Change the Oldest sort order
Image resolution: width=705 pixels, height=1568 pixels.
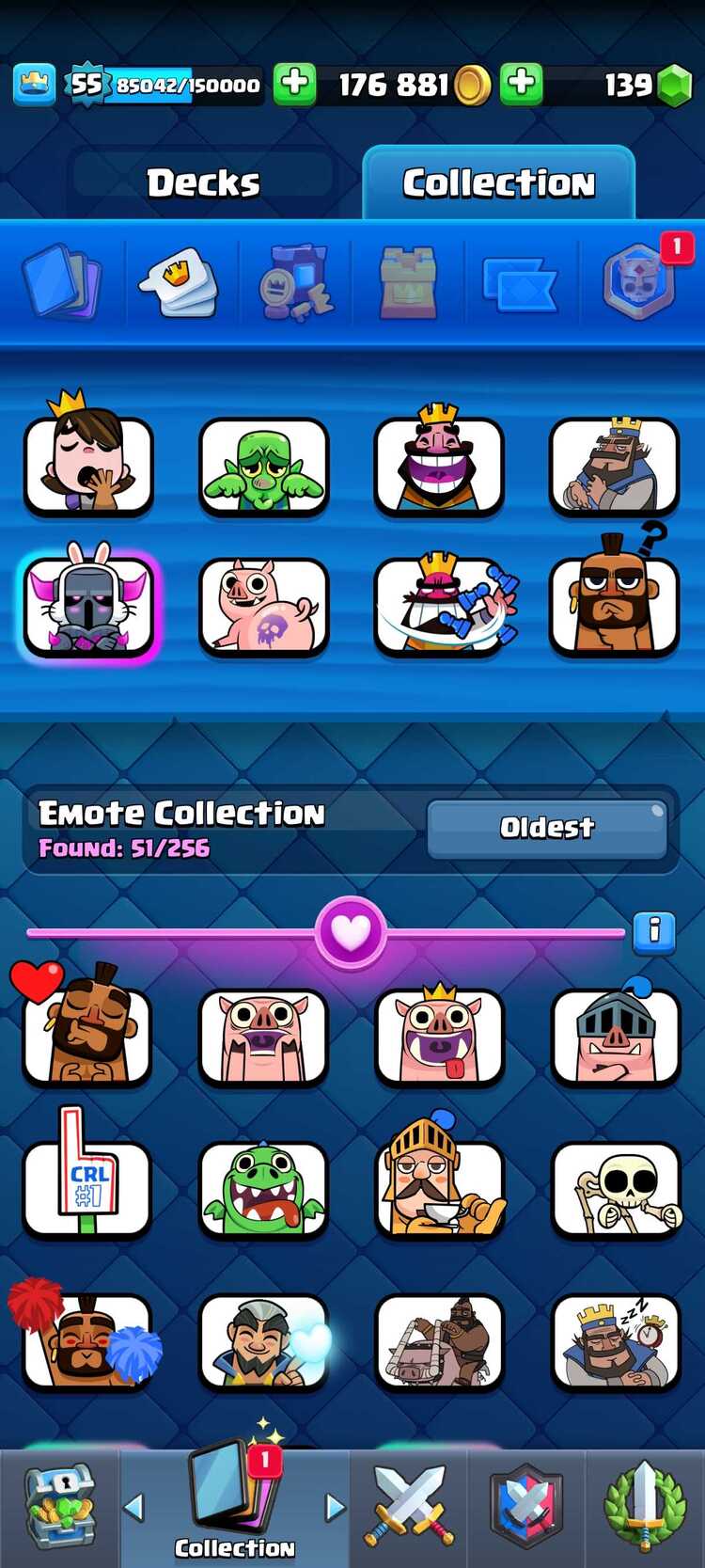tap(547, 828)
